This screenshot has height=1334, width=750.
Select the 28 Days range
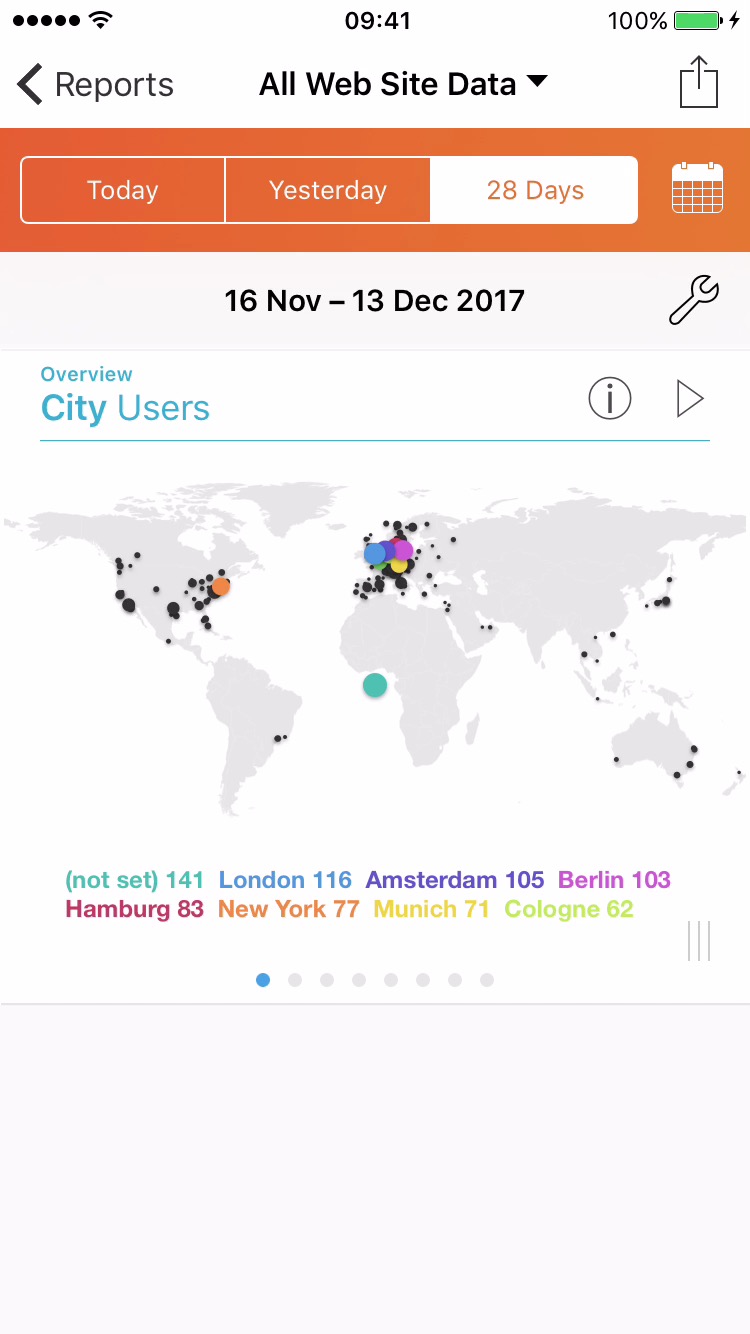point(535,190)
